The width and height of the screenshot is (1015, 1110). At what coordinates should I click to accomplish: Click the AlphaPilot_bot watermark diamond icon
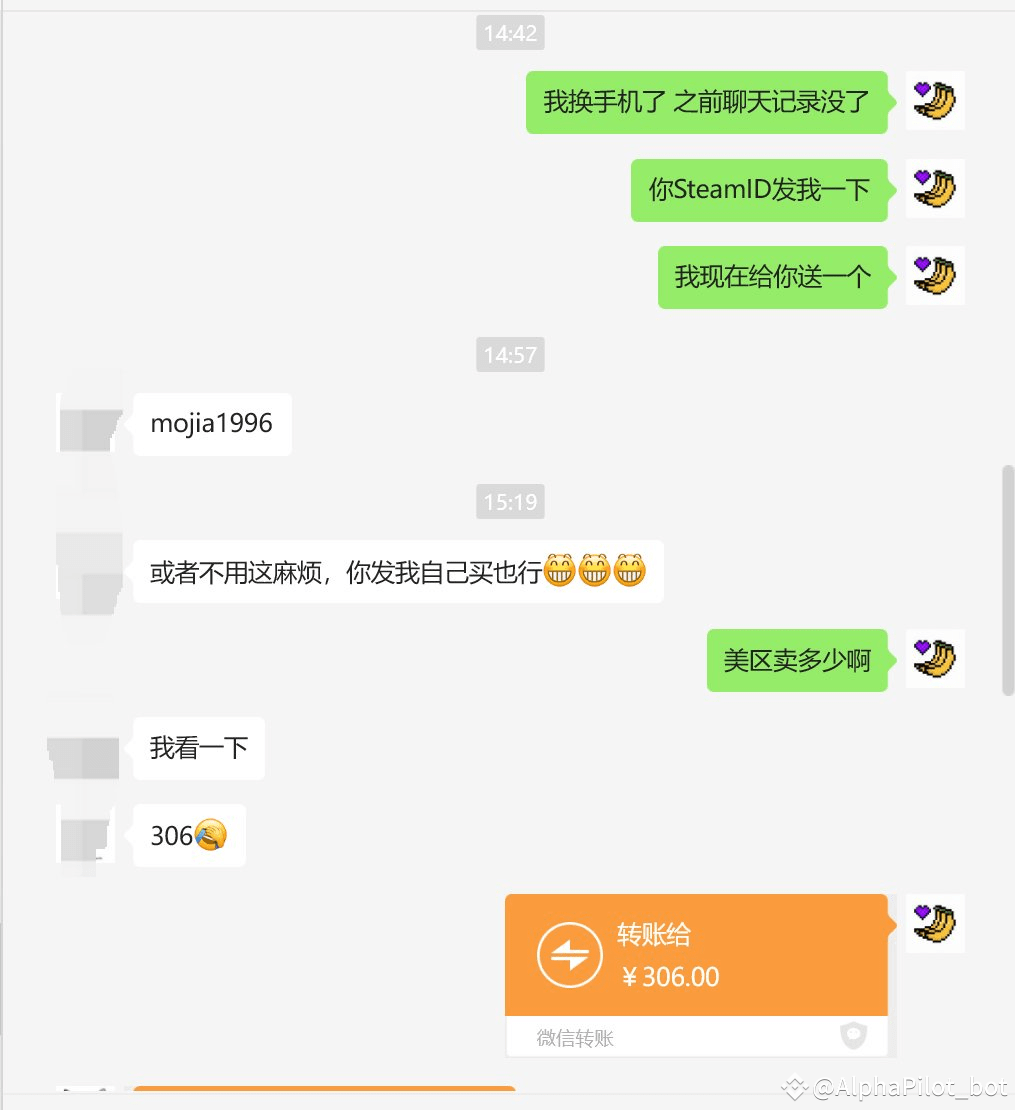(x=793, y=1087)
